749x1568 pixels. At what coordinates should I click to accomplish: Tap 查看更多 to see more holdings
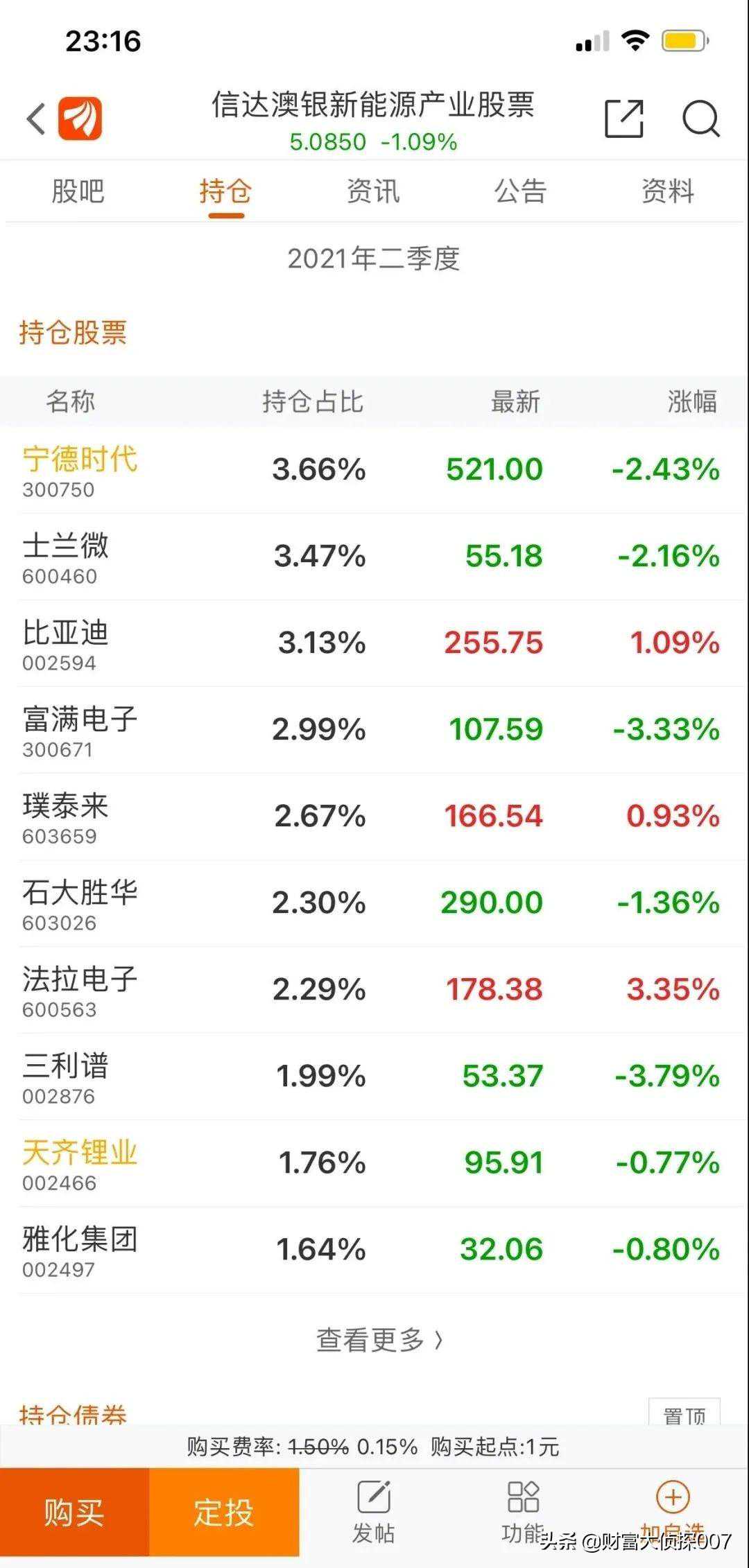[x=379, y=1340]
